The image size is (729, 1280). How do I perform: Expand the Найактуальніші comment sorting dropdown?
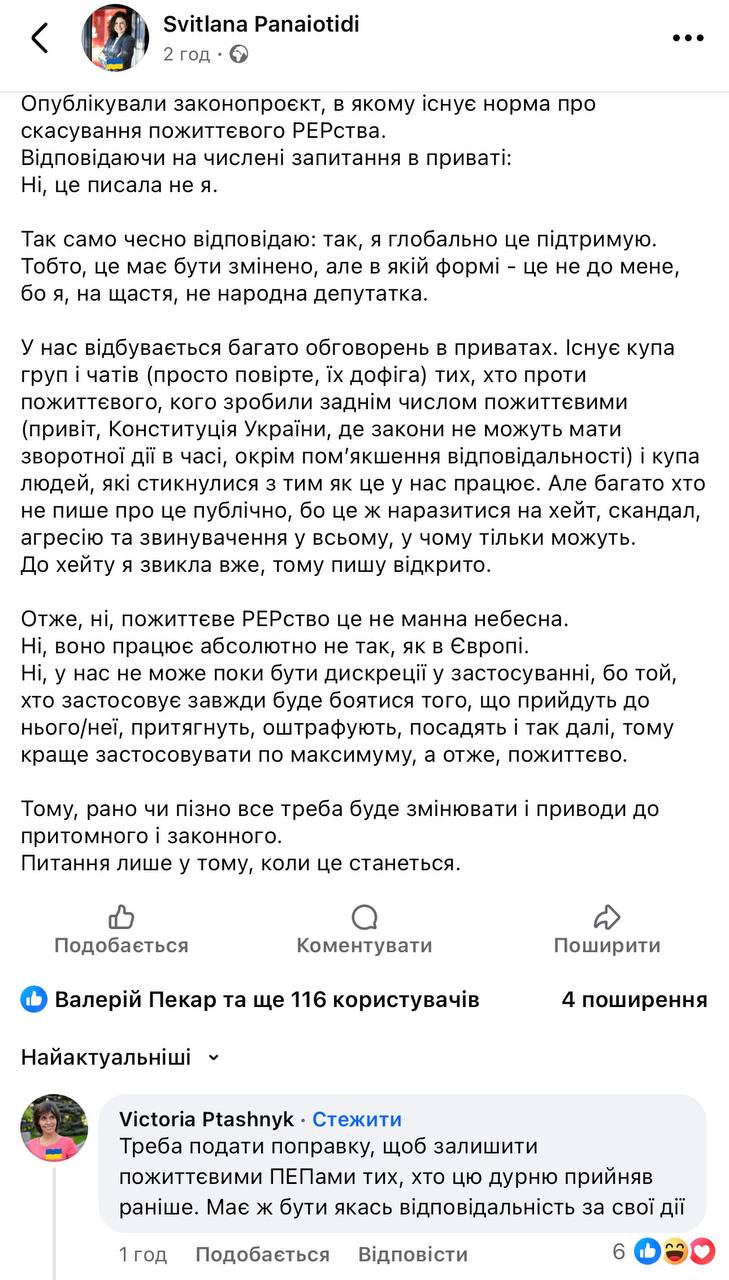click(120, 1057)
